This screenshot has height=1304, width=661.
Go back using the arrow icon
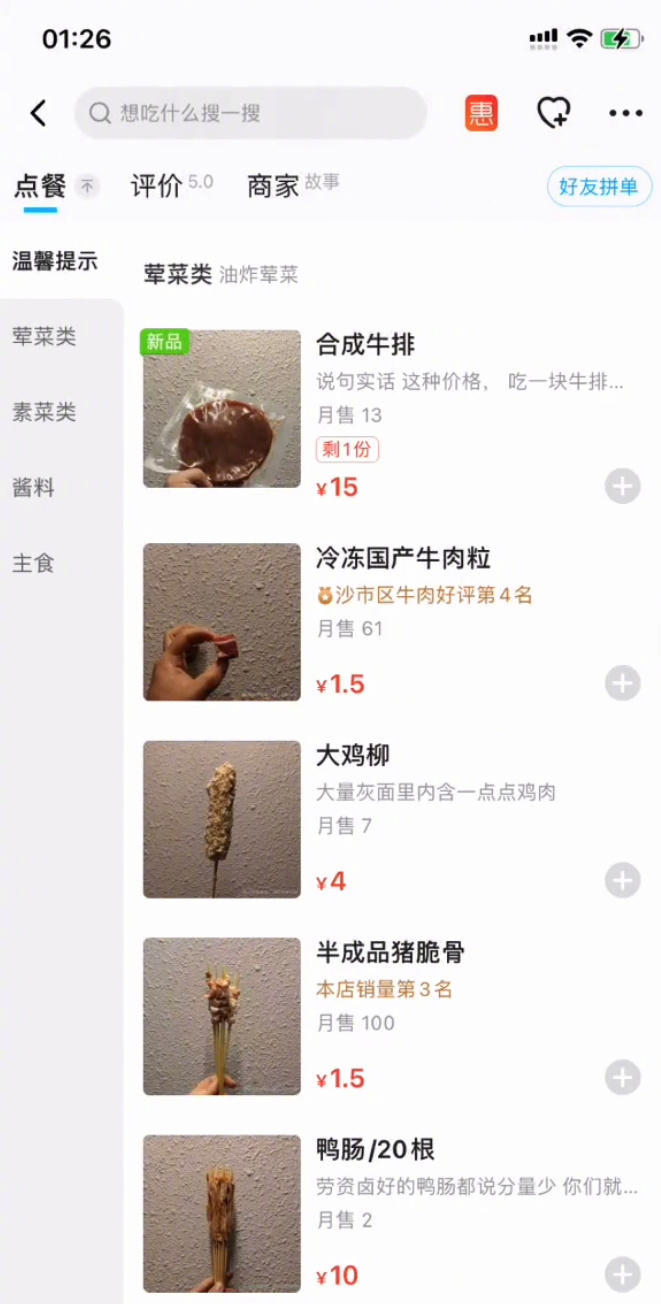point(38,113)
